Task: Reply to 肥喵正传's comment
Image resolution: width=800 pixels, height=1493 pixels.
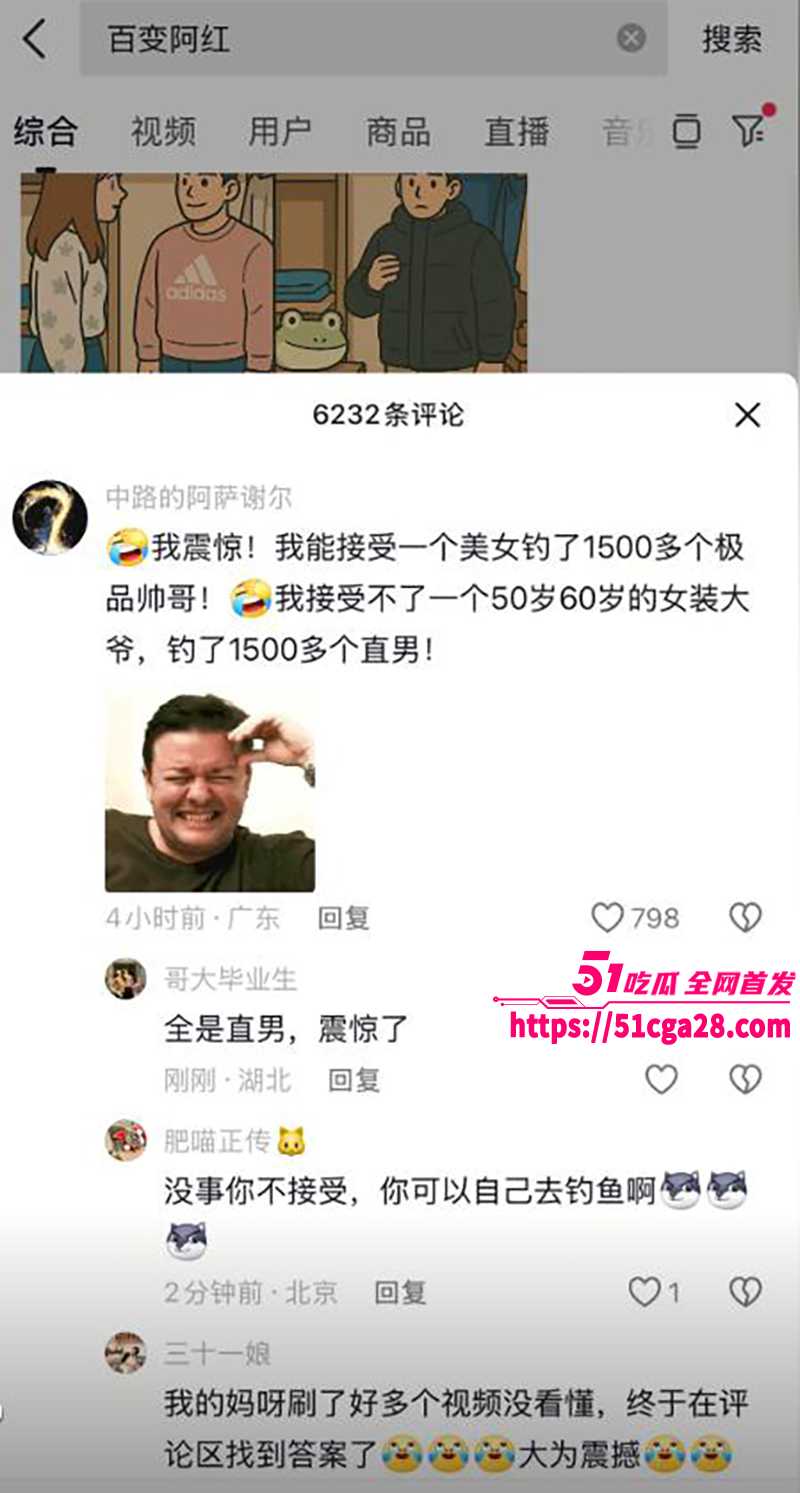Action: point(400,1292)
